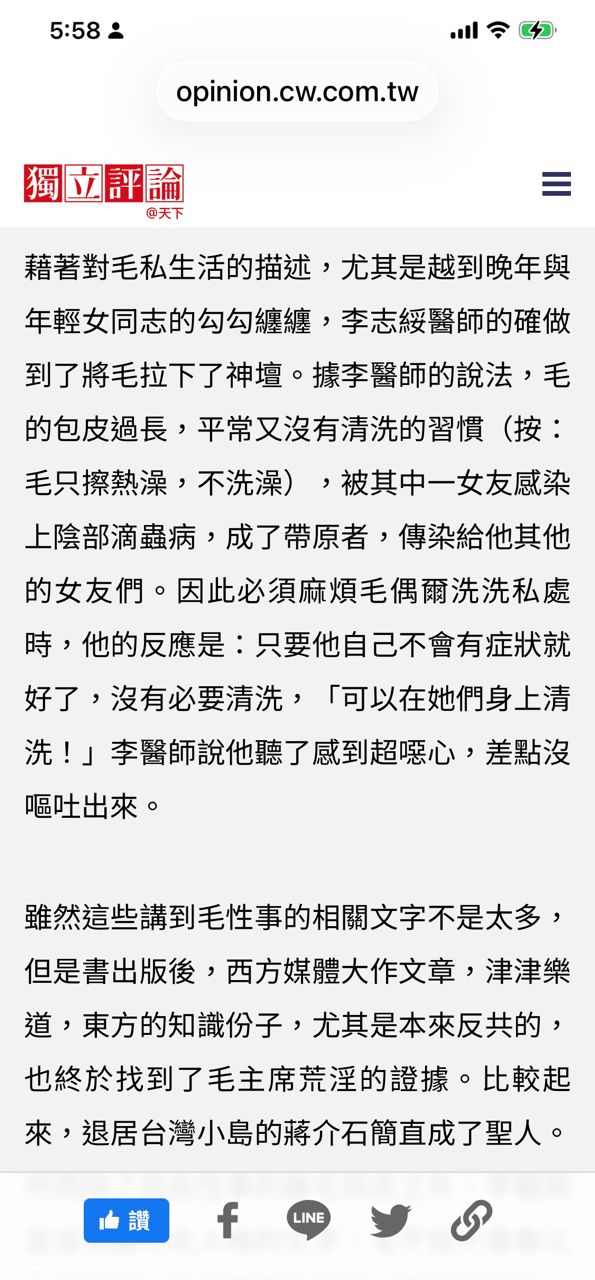Share the article via LINE
This screenshot has height=1280, width=595.
tap(308, 1220)
